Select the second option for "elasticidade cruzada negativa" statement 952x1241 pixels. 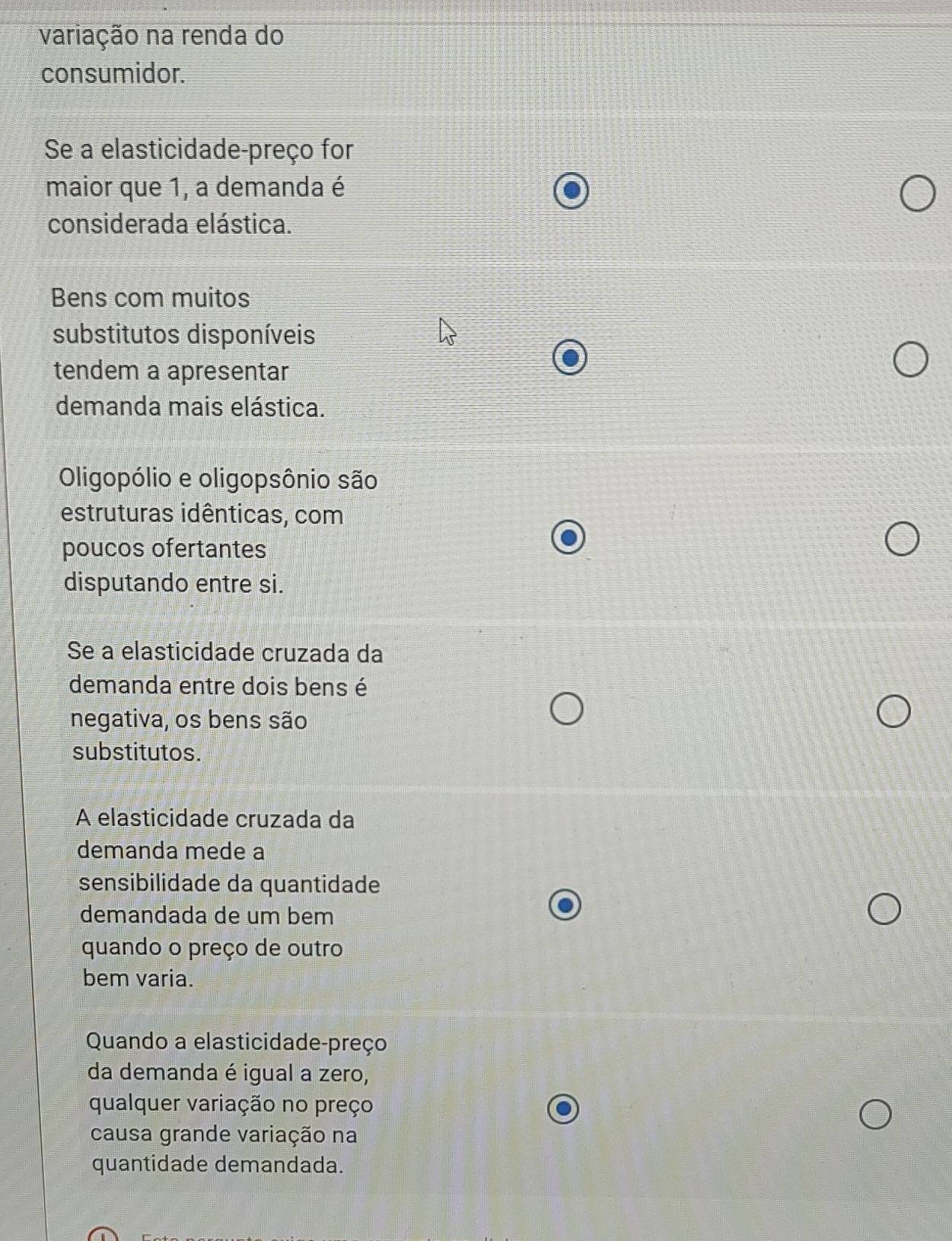[894, 713]
